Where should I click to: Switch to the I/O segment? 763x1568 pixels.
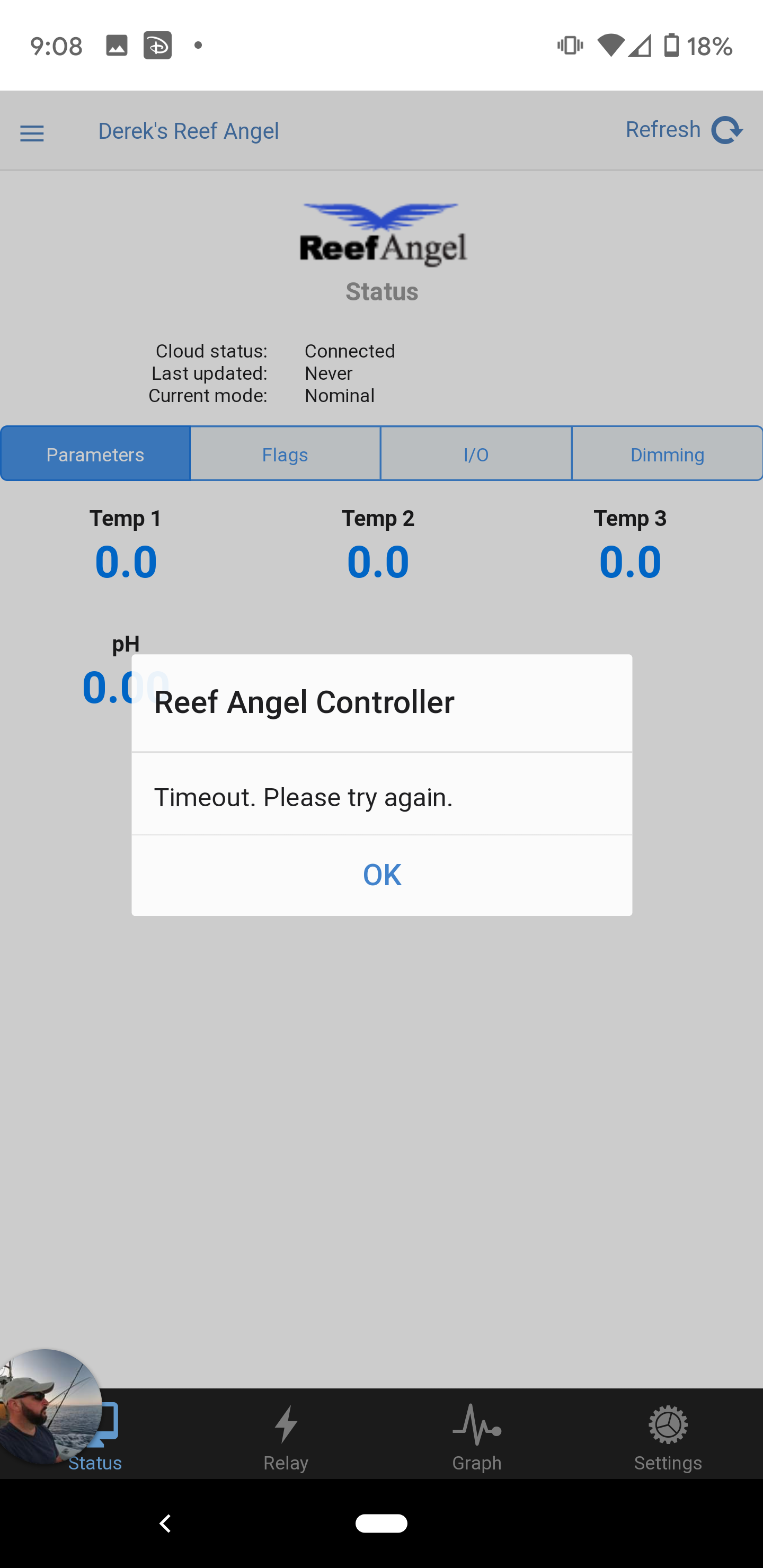click(x=476, y=454)
